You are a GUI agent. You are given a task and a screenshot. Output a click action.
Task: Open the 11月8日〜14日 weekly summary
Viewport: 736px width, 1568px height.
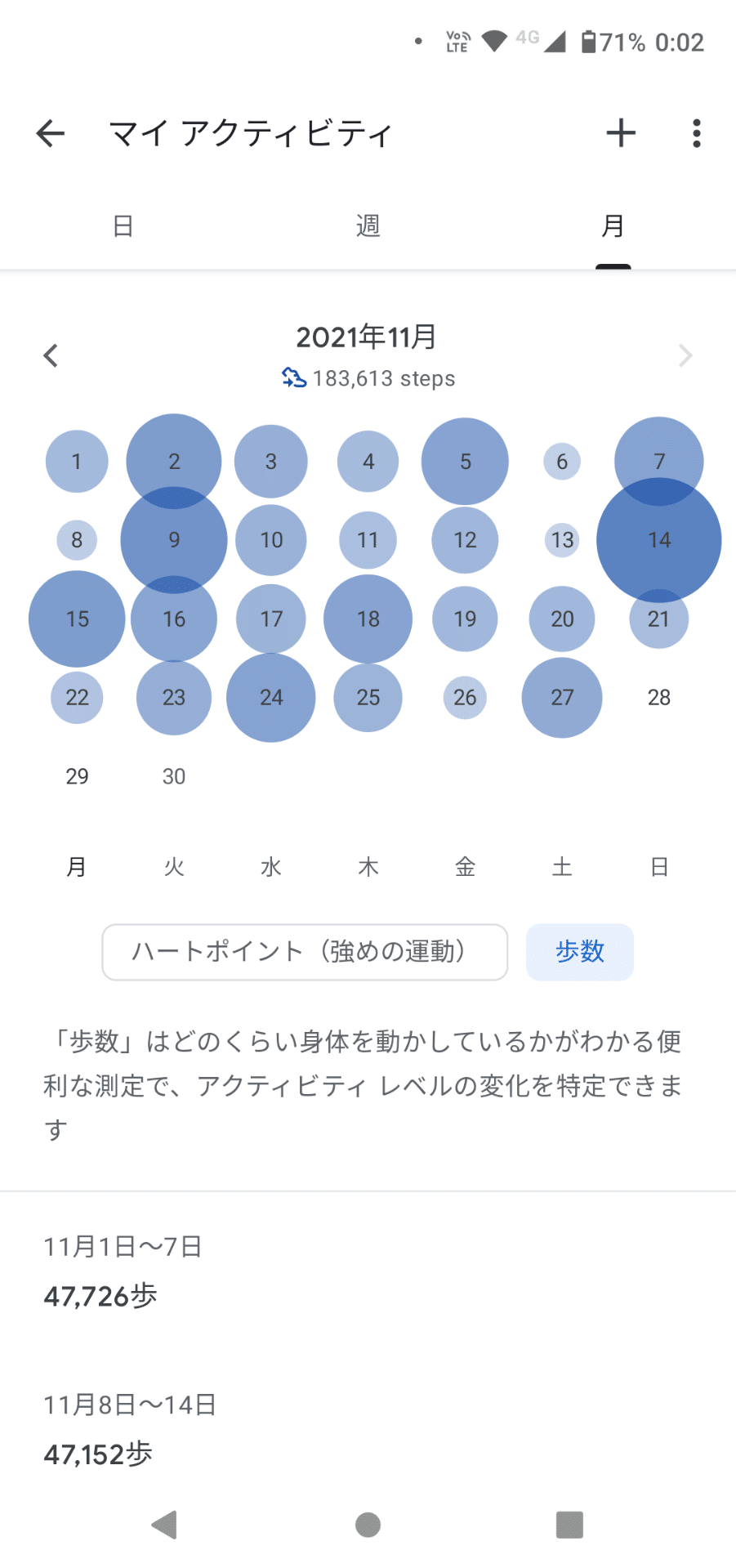pyautogui.click(x=368, y=1430)
